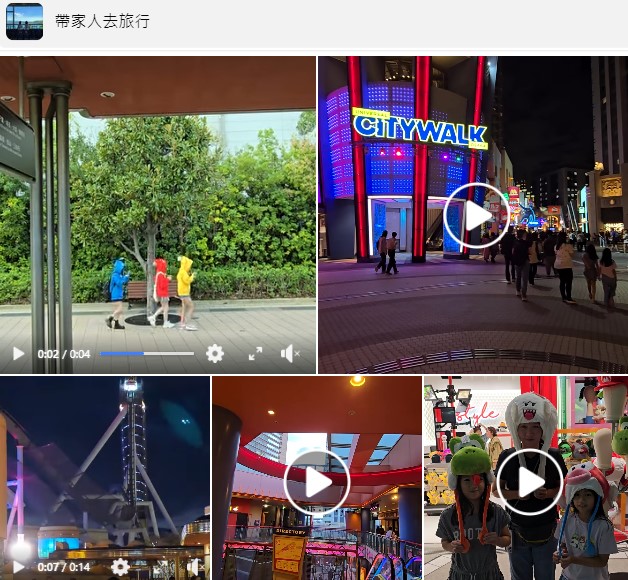Seek on the first video's progress bar

[x=147, y=354]
